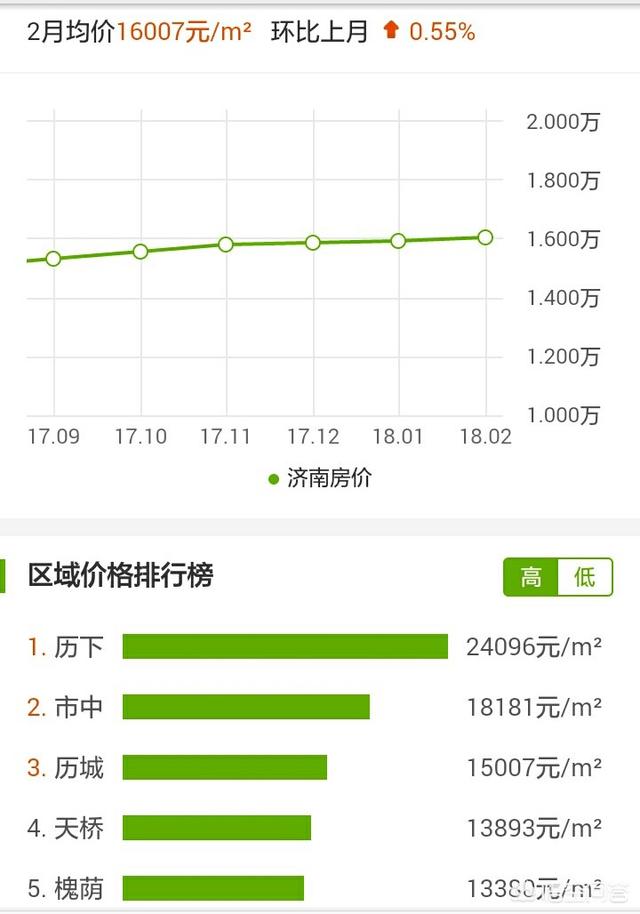Toggle the 济南房价 chart legend

click(x=320, y=478)
